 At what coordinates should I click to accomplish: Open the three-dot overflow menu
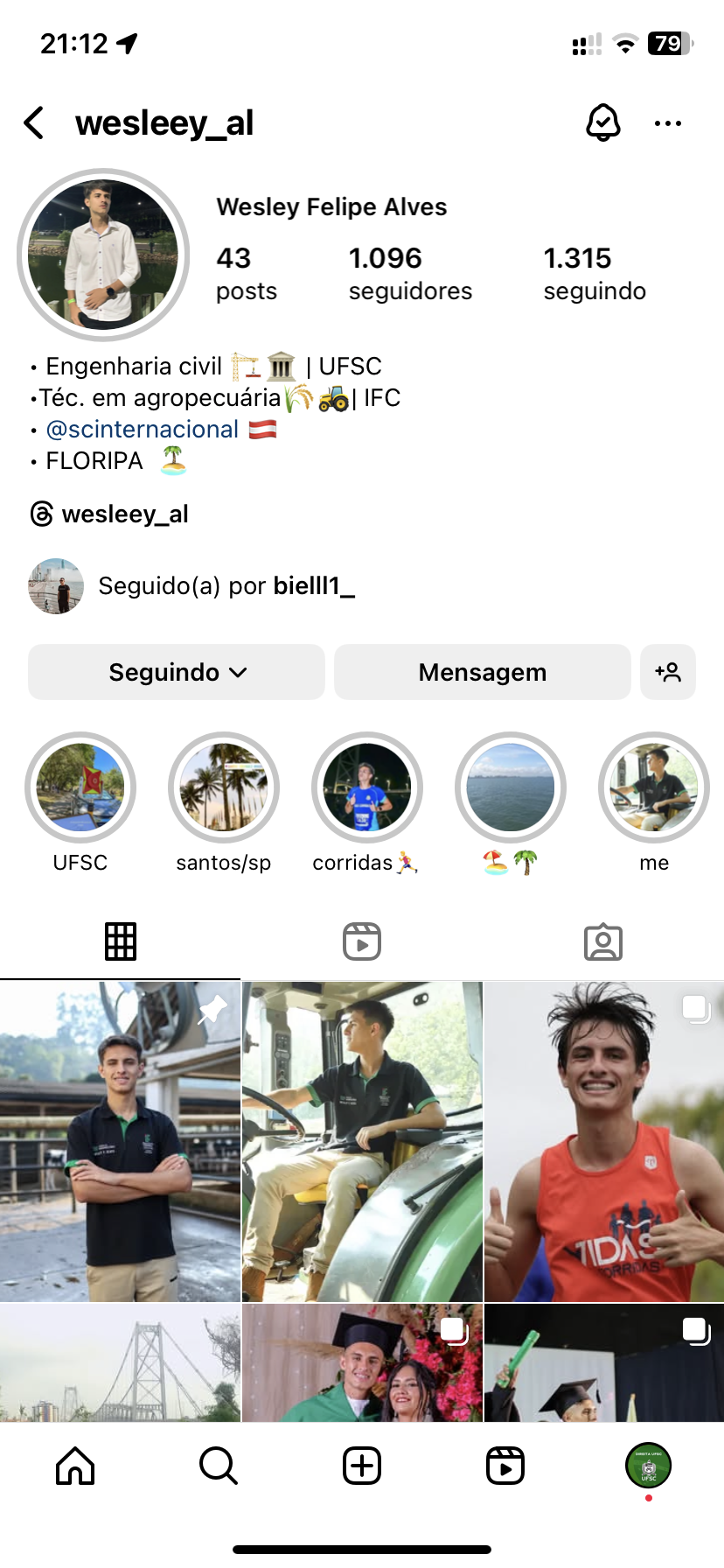(x=668, y=123)
